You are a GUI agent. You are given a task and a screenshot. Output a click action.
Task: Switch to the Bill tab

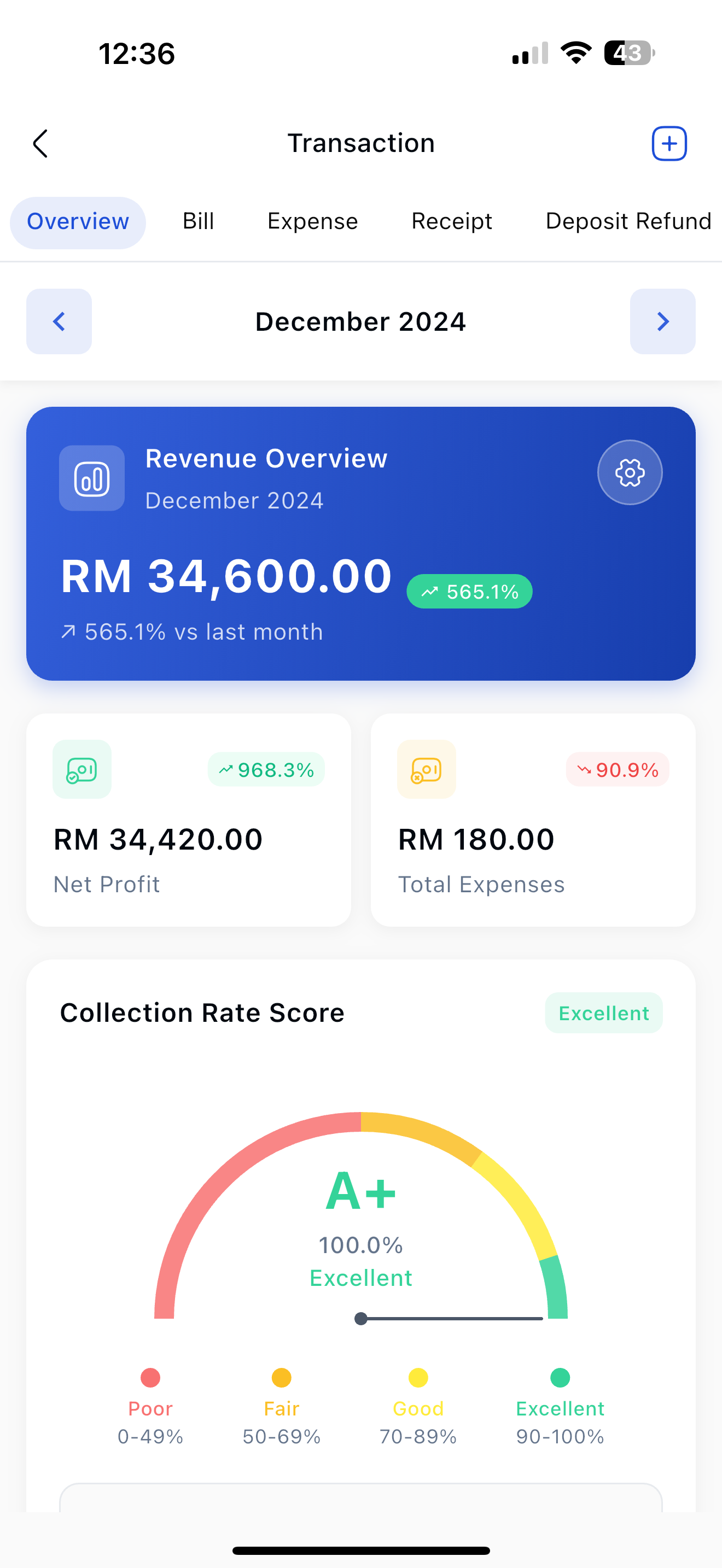point(199,221)
